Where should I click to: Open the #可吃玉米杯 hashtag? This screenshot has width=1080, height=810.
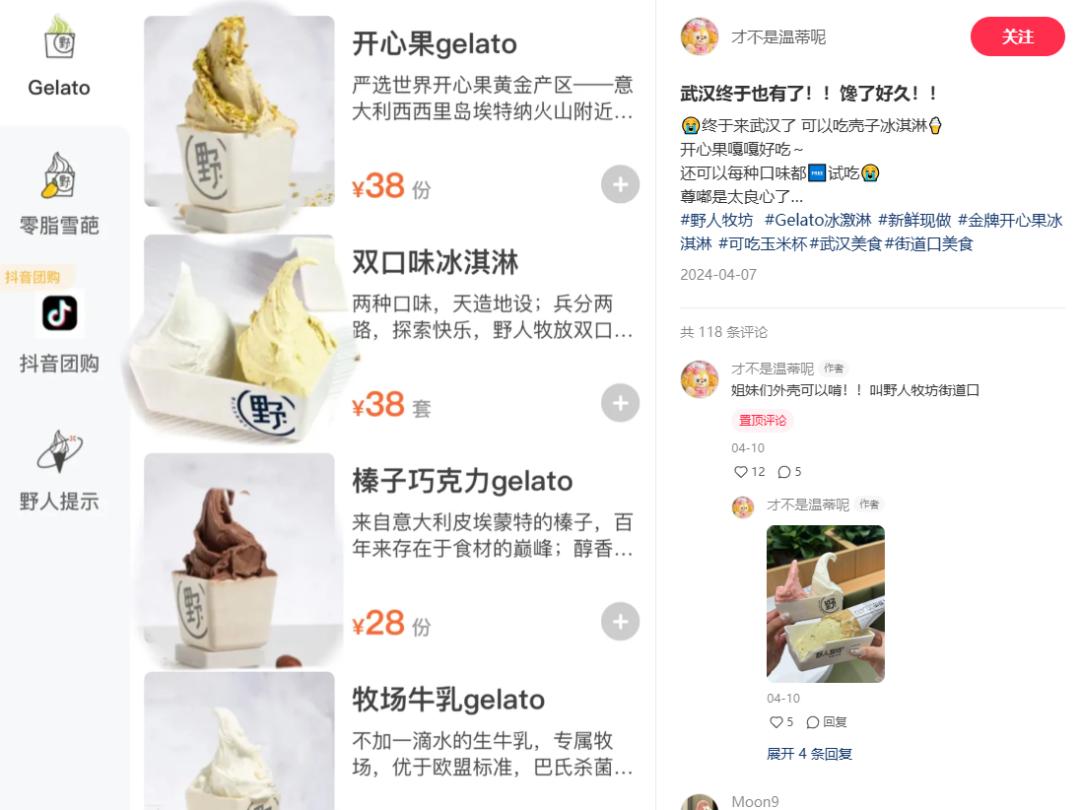[762, 244]
